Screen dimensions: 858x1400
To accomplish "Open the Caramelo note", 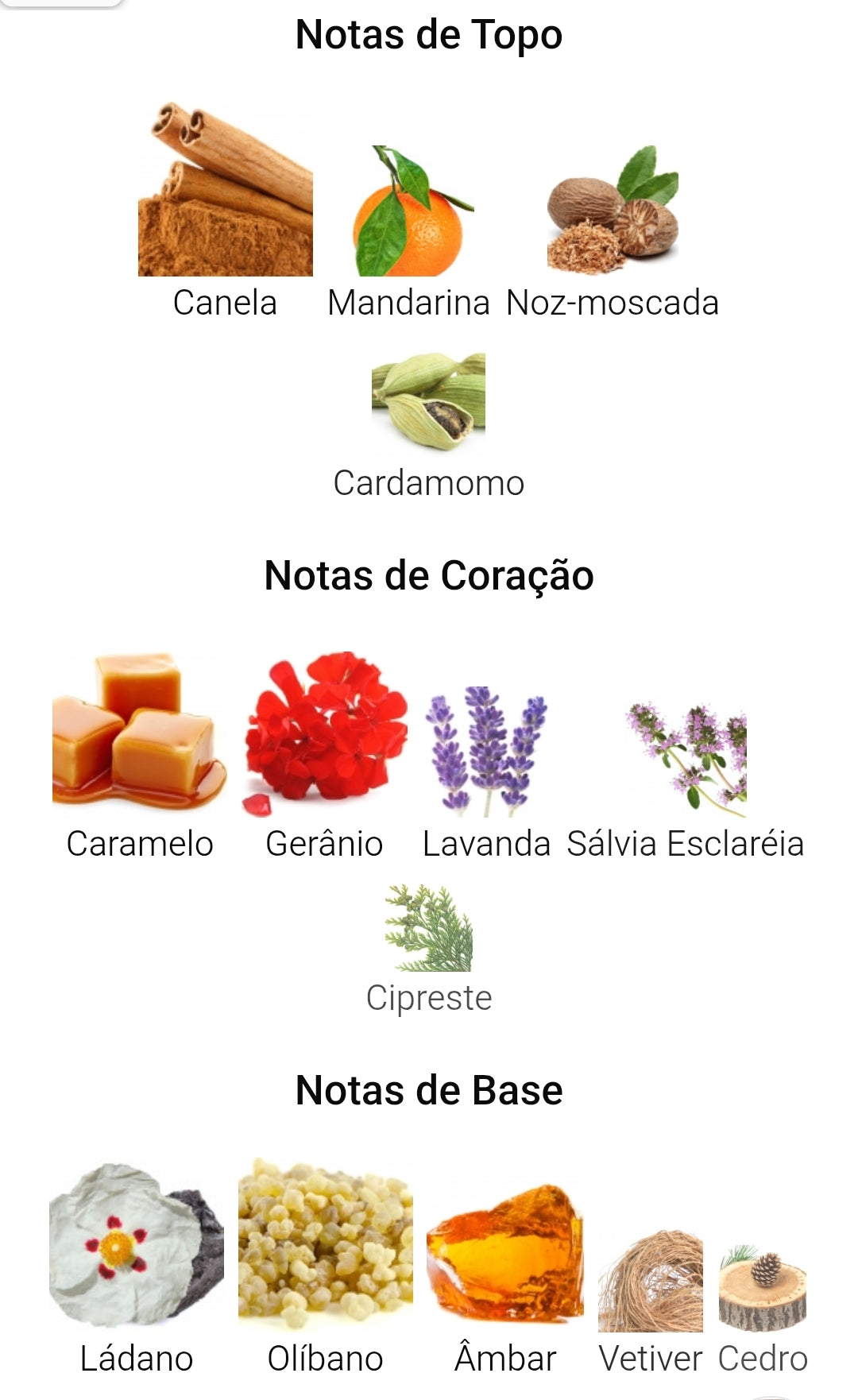I will (140, 731).
